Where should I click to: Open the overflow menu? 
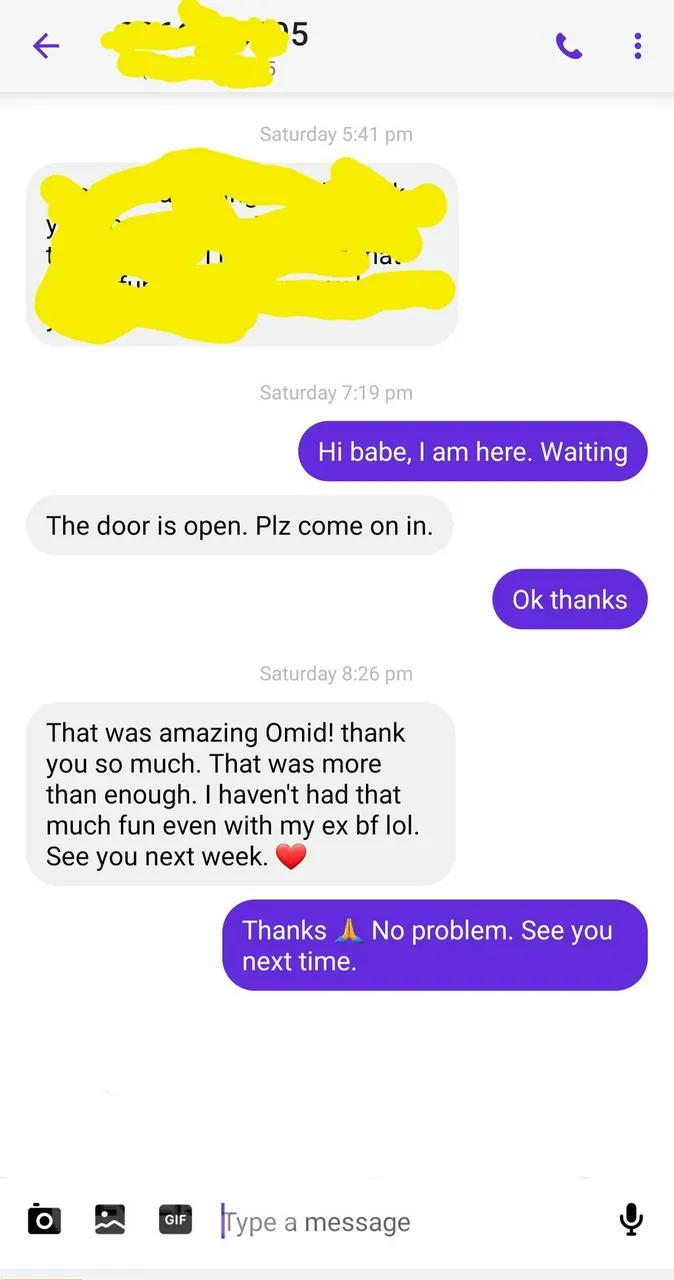(x=638, y=46)
